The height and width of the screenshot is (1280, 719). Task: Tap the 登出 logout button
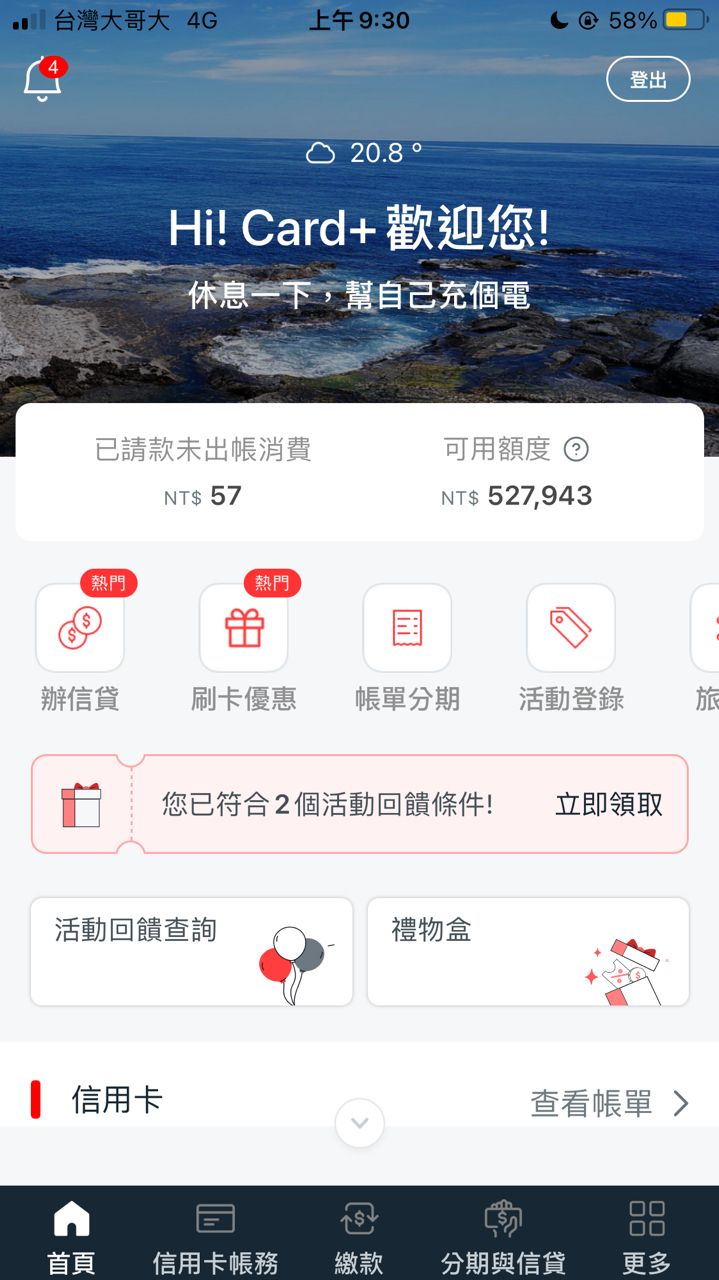648,80
